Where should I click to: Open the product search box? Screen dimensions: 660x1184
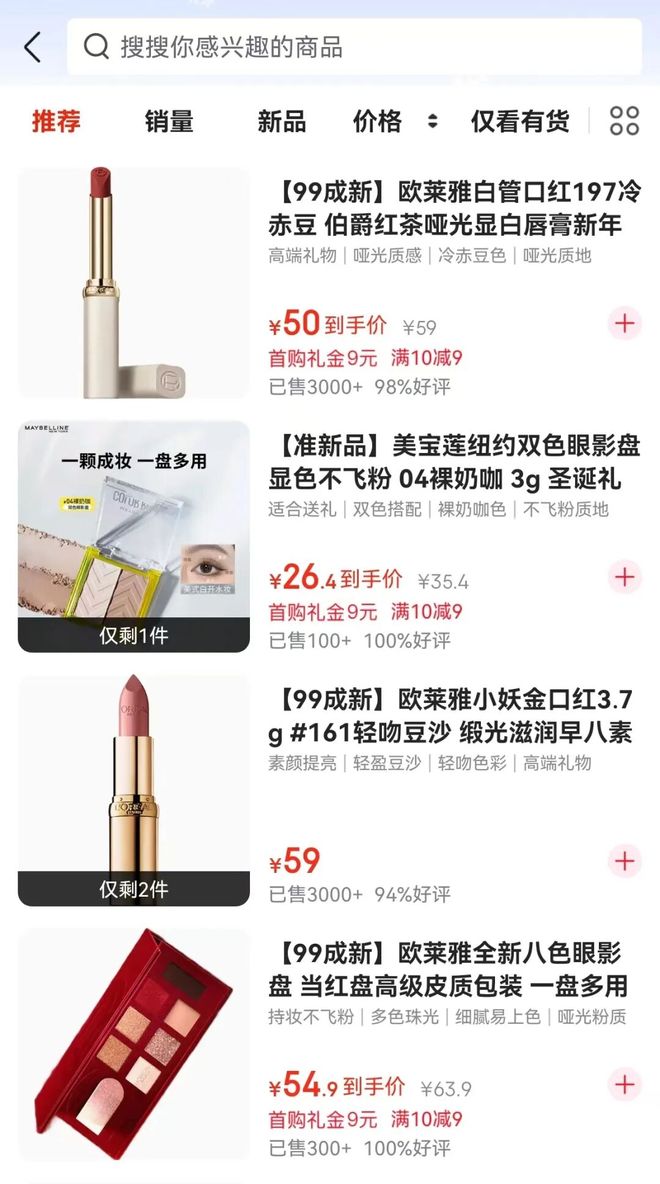(354, 47)
